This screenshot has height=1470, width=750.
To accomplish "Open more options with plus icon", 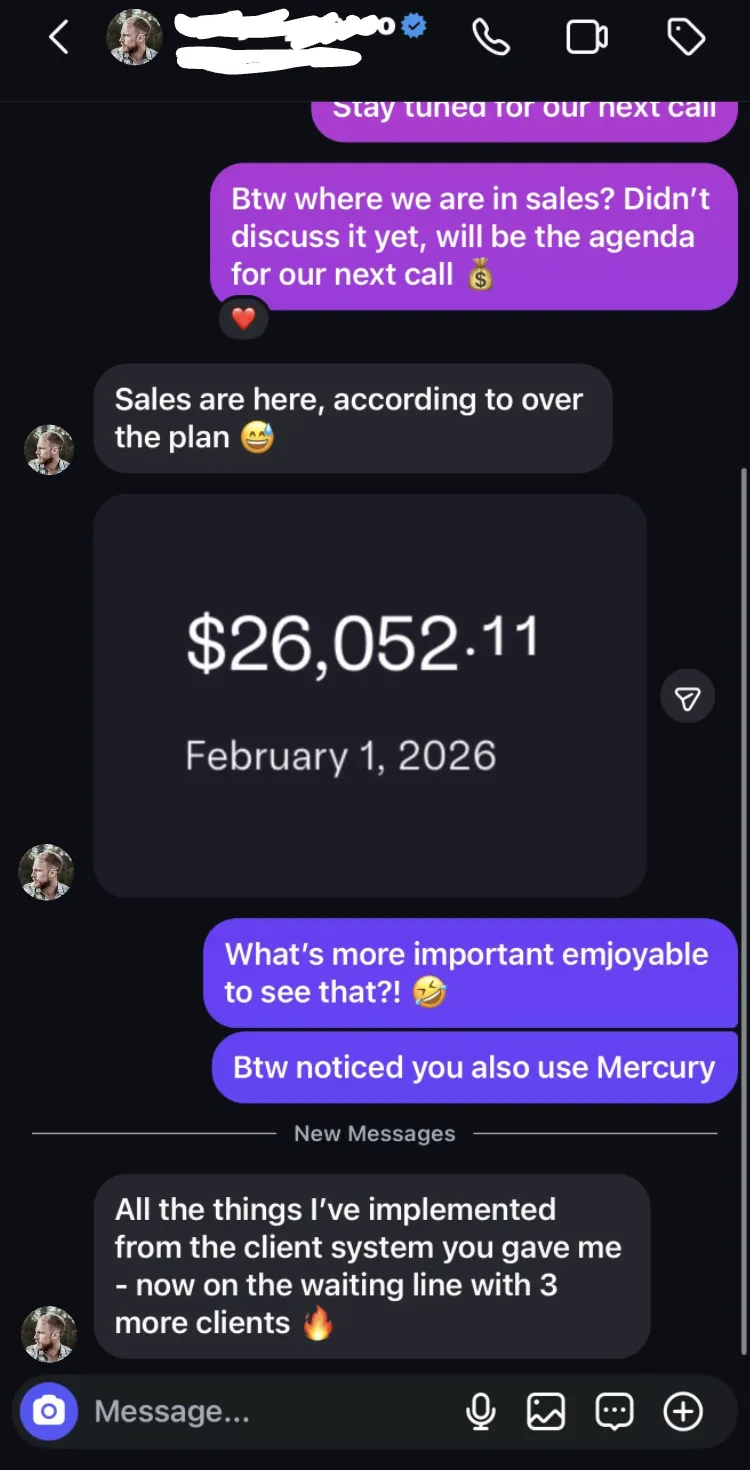I will click(x=683, y=1411).
